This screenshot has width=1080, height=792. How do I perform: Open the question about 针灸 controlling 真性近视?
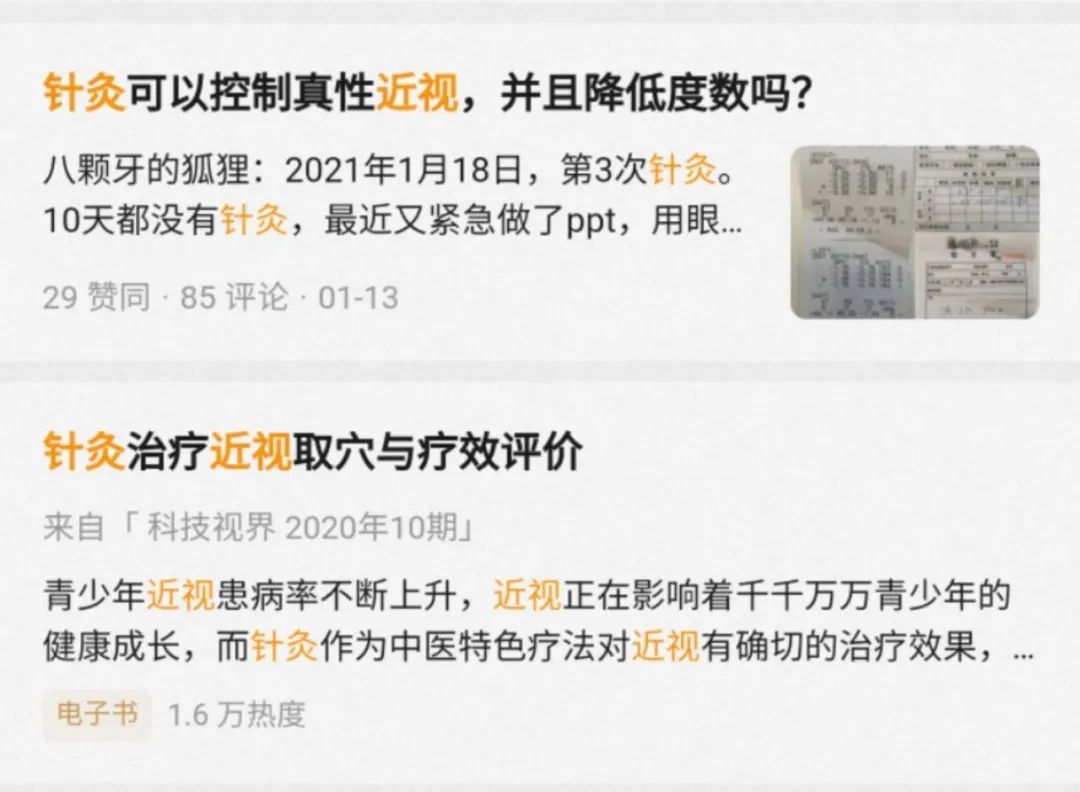tap(427, 94)
